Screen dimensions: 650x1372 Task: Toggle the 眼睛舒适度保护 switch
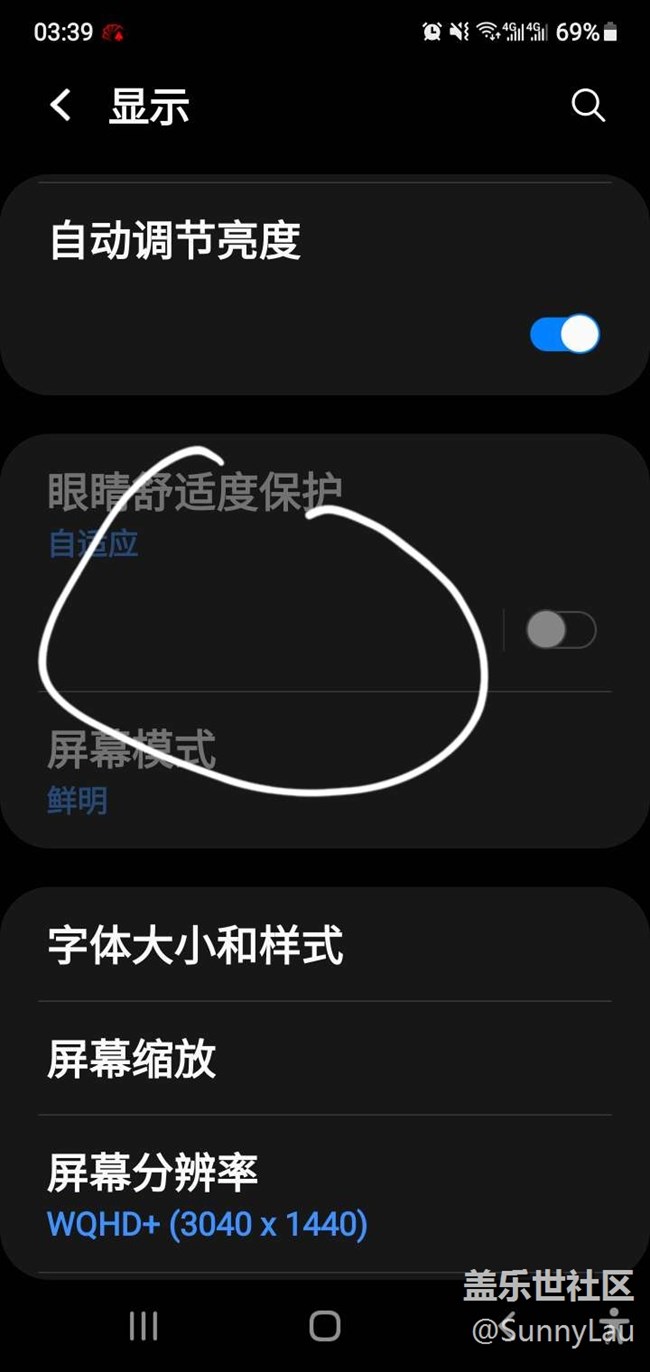point(561,630)
